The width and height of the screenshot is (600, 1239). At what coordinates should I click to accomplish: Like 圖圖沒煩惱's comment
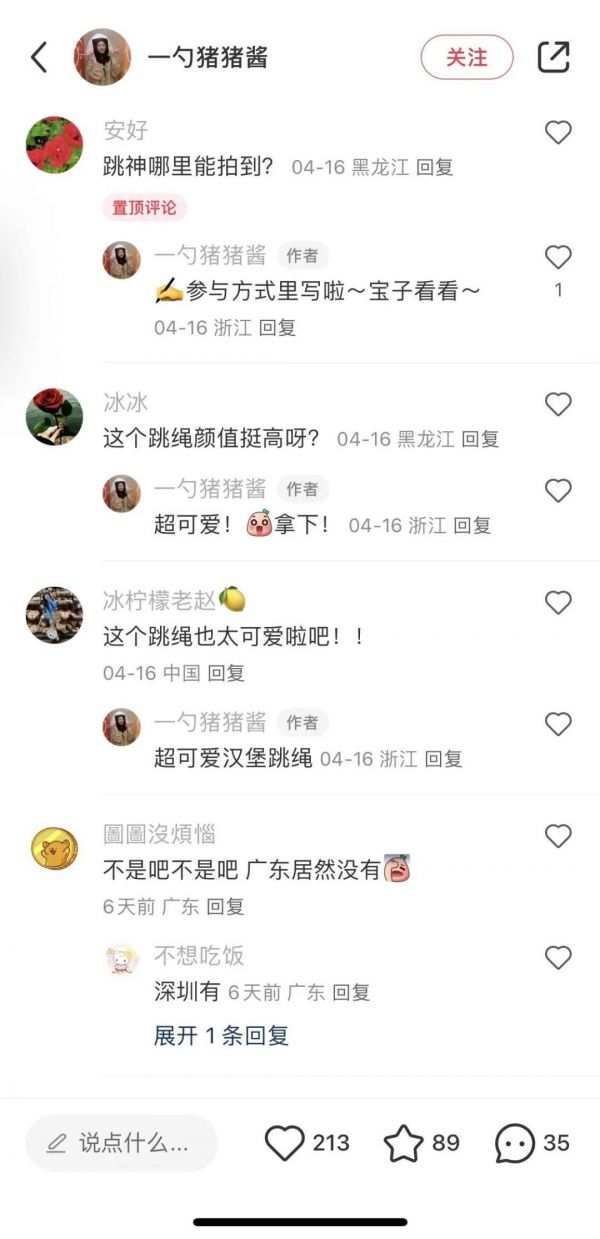(x=558, y=836)
